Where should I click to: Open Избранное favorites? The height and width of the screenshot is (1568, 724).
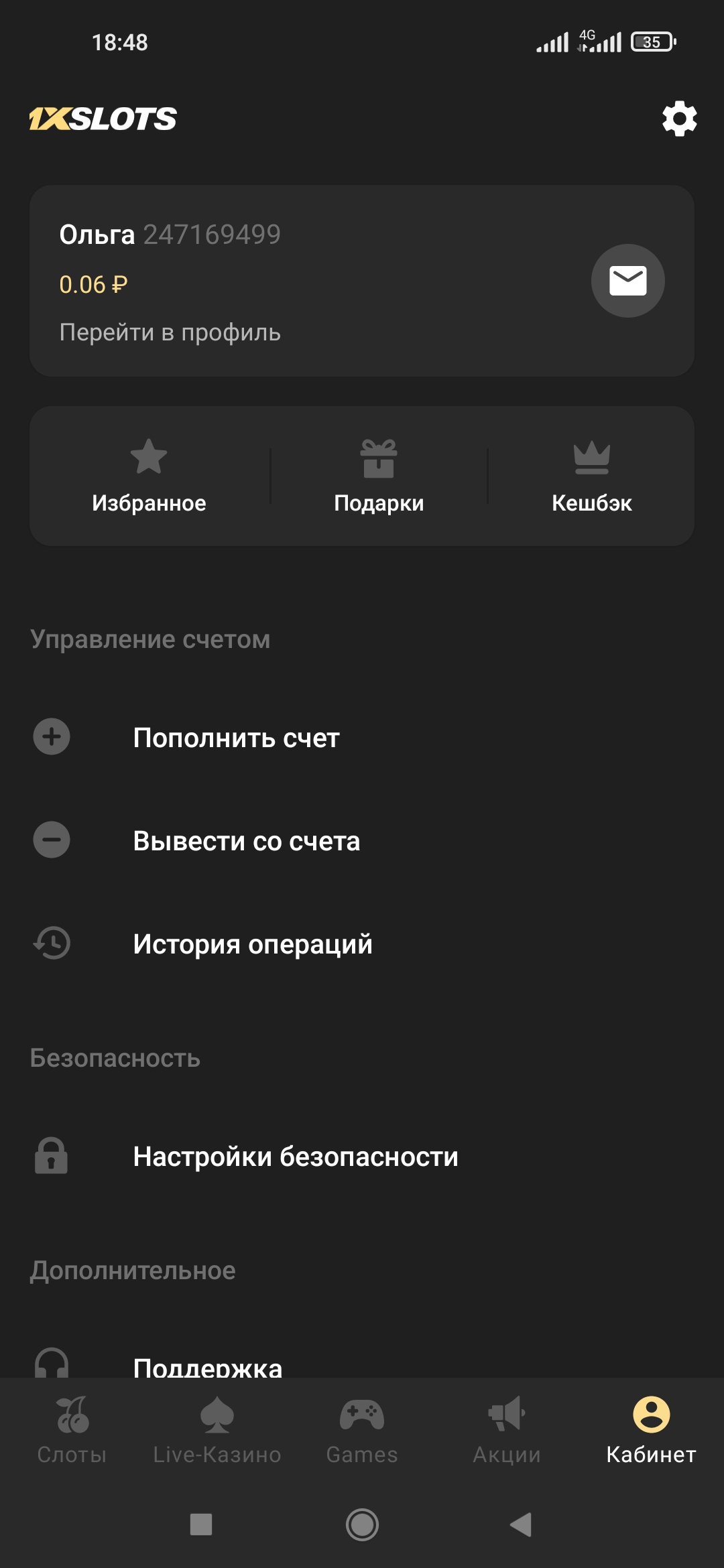click(149, 476)
